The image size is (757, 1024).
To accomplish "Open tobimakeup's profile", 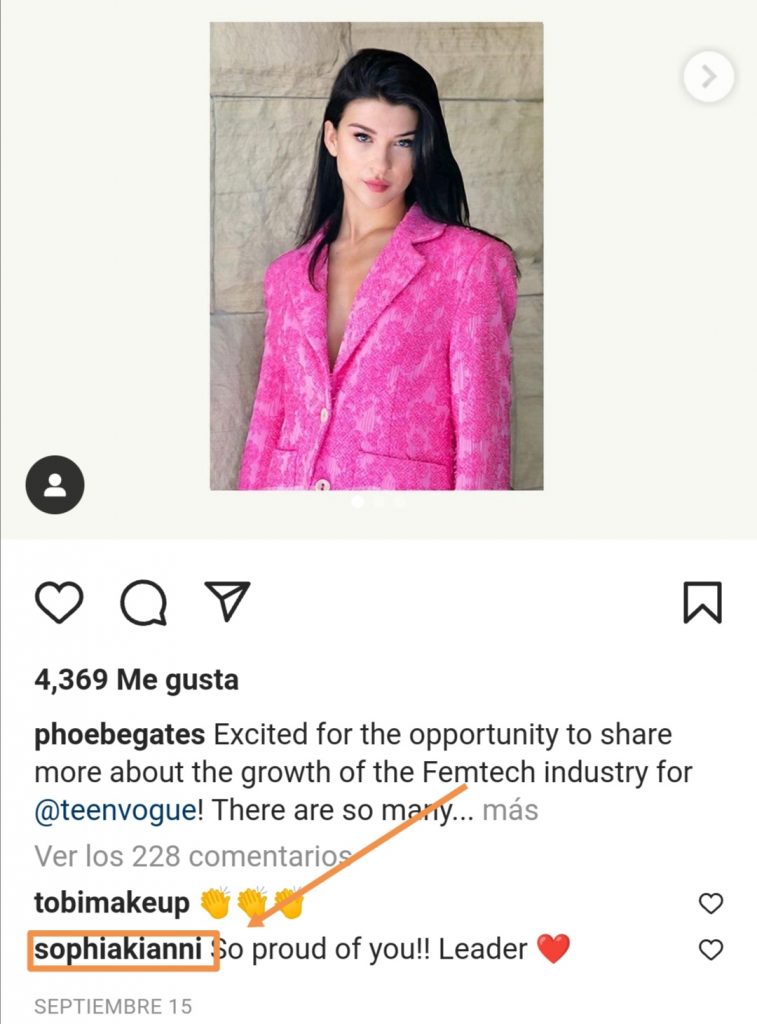I will coord(111,903).
